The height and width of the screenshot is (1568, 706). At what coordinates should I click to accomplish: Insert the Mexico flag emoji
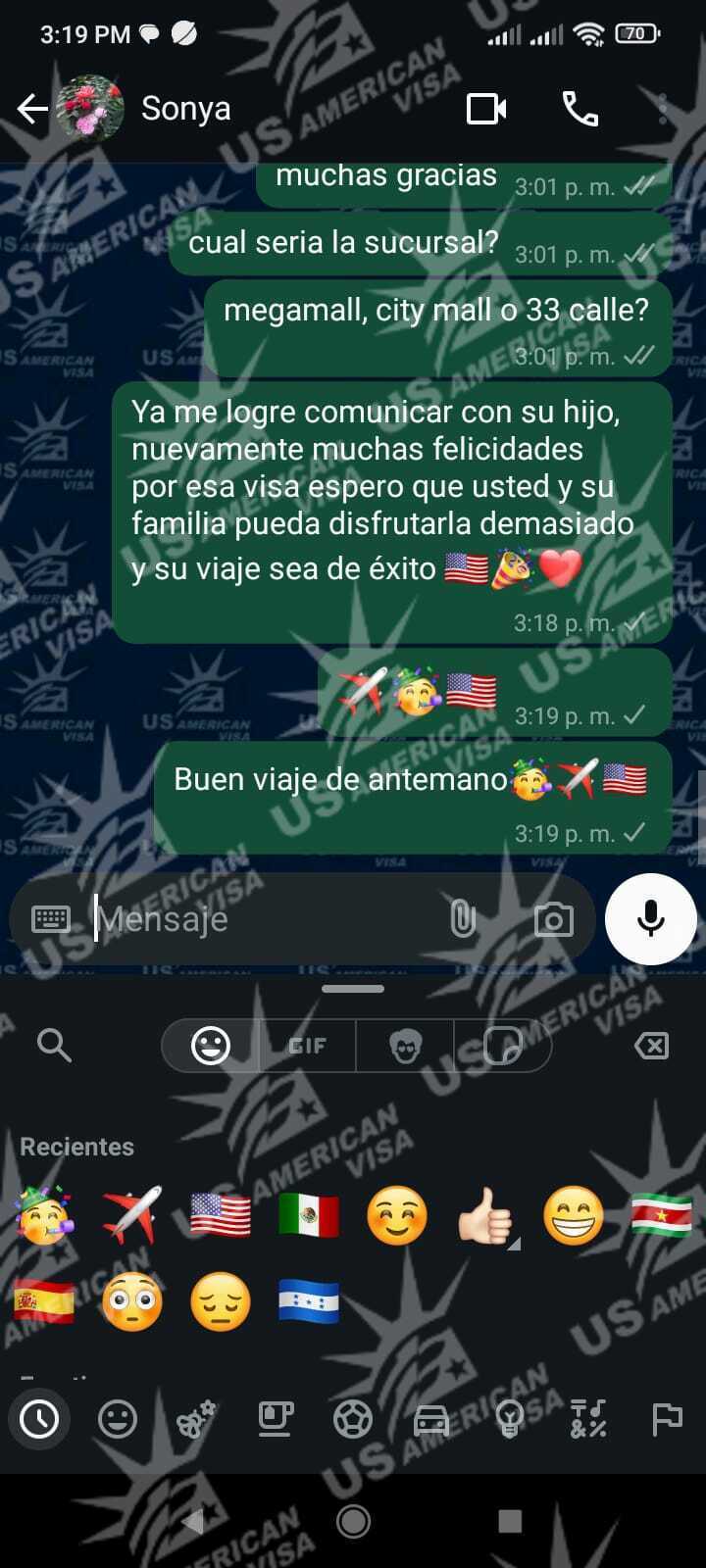[x=309, y=1215]
